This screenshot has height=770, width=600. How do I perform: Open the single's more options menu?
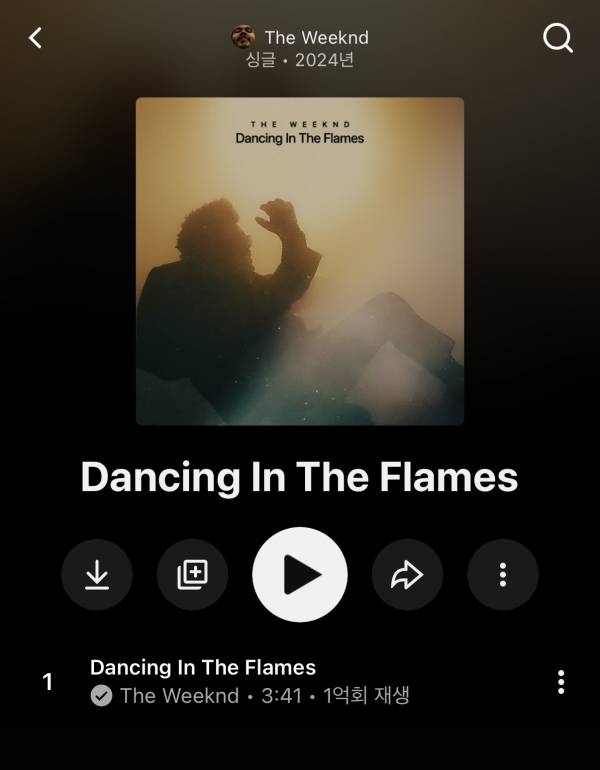coord(502,575)
